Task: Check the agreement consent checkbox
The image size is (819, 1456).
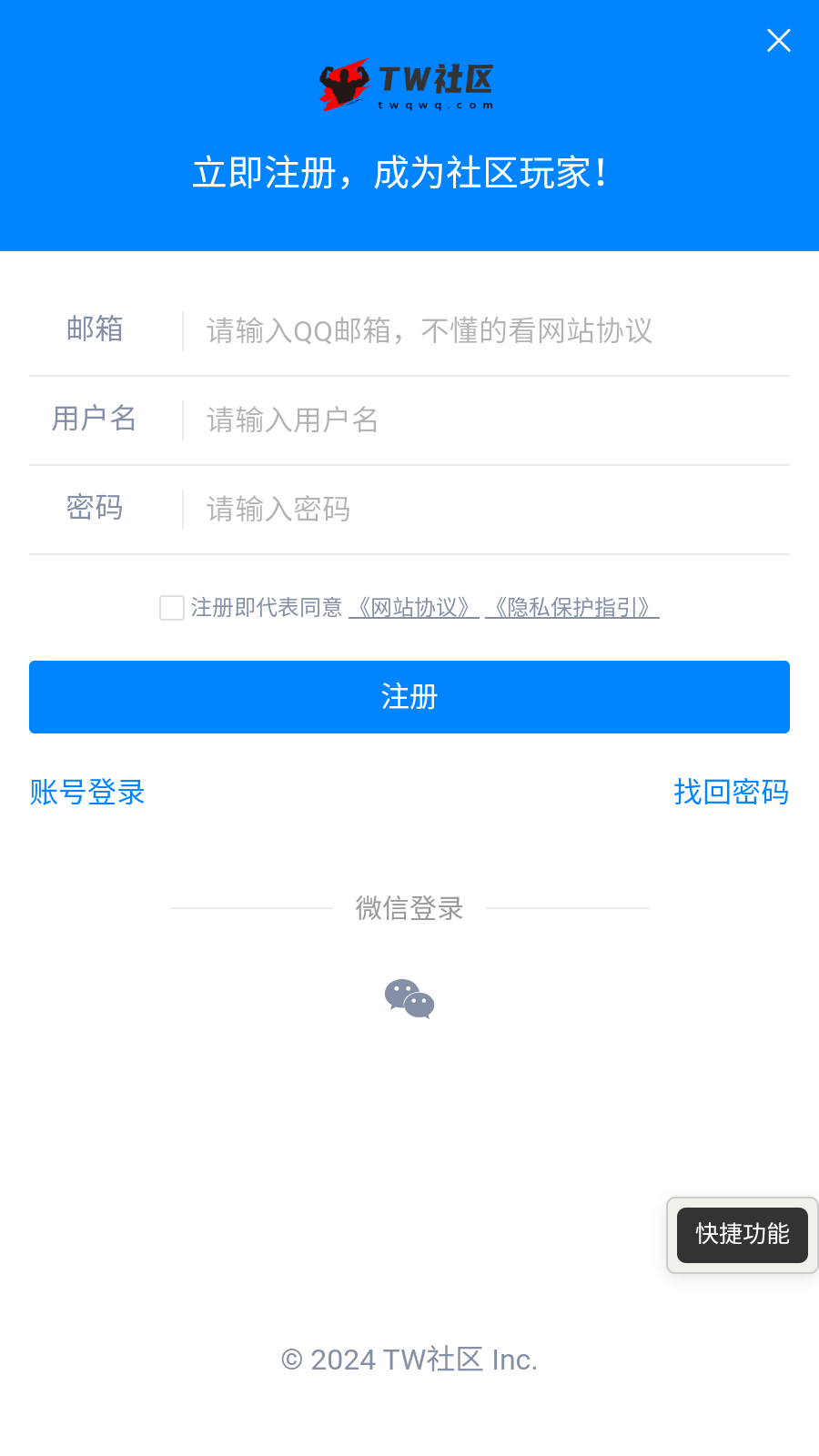Action: point(172,607)
